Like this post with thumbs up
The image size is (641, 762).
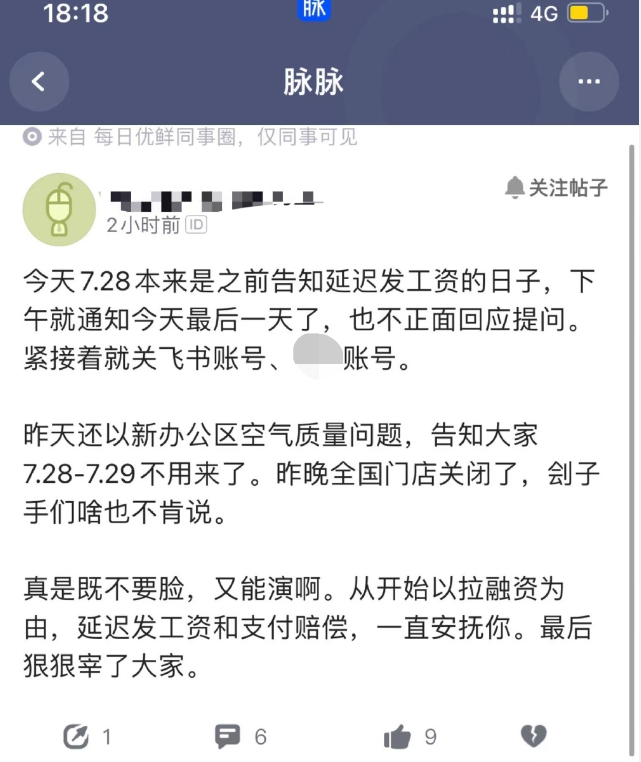point(398,737)
